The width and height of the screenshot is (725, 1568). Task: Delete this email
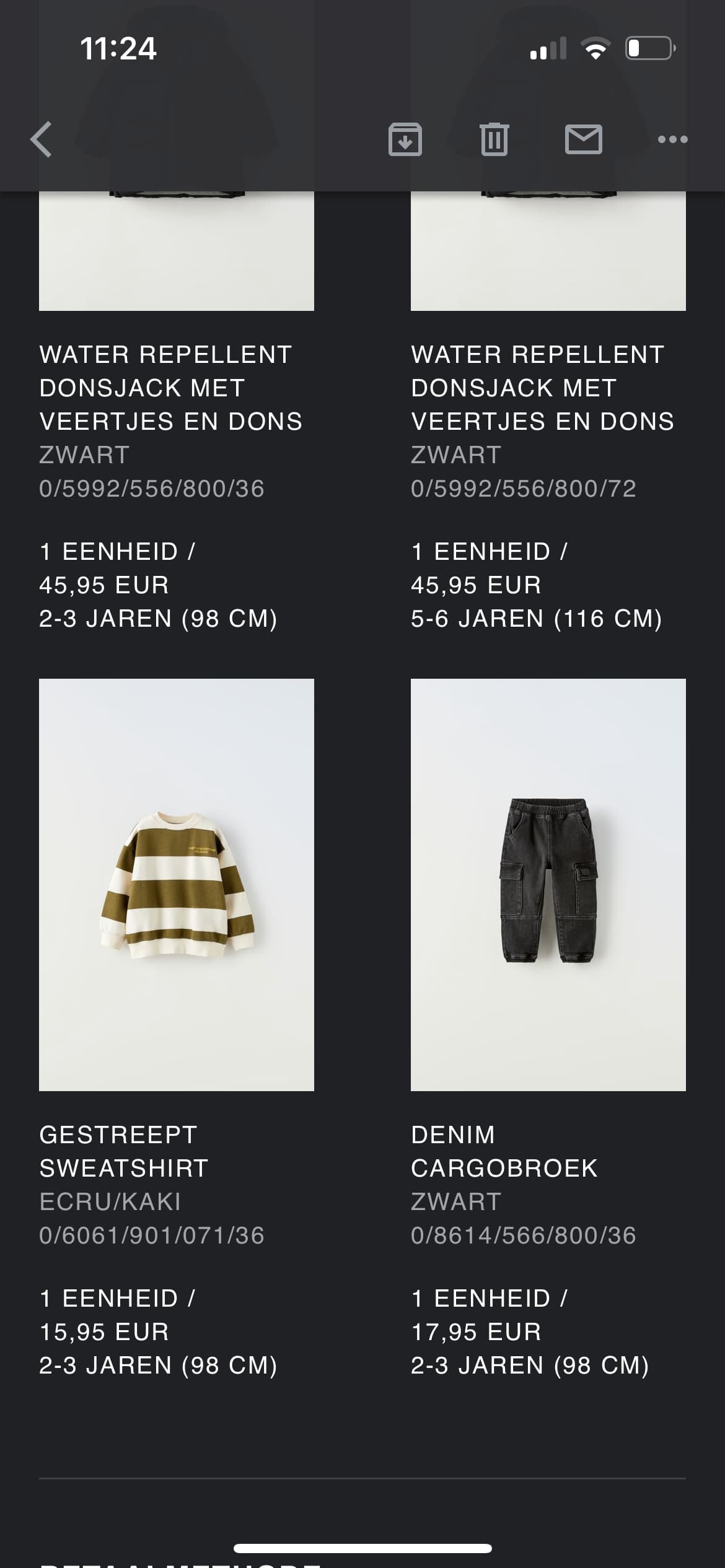[x=494, y=139]
